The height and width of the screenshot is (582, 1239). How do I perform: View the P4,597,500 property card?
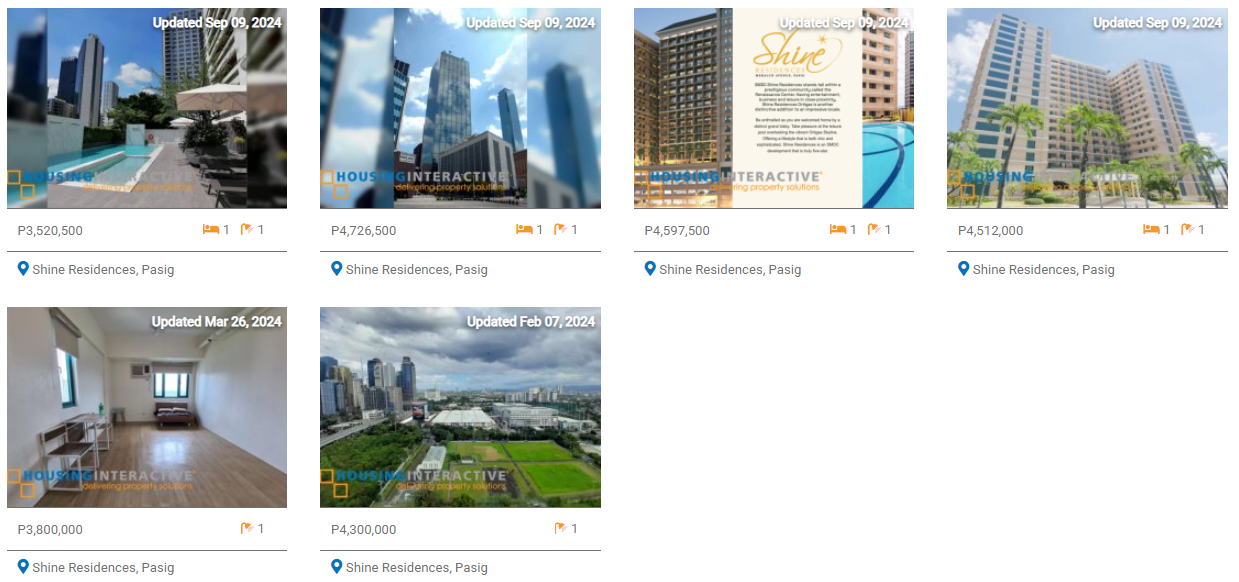coord(773,108)
